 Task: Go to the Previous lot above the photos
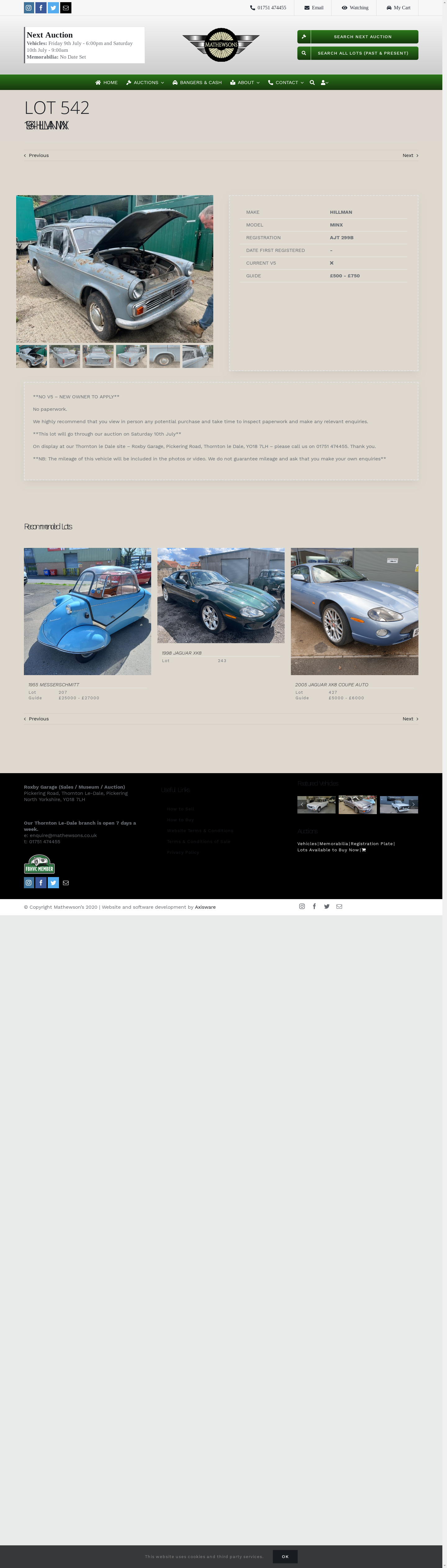tap(37, 155)
